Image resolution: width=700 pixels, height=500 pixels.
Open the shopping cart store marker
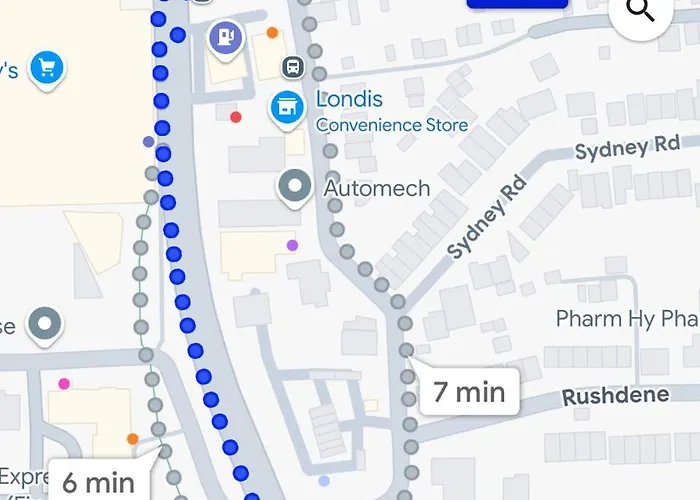coord(46,68)
